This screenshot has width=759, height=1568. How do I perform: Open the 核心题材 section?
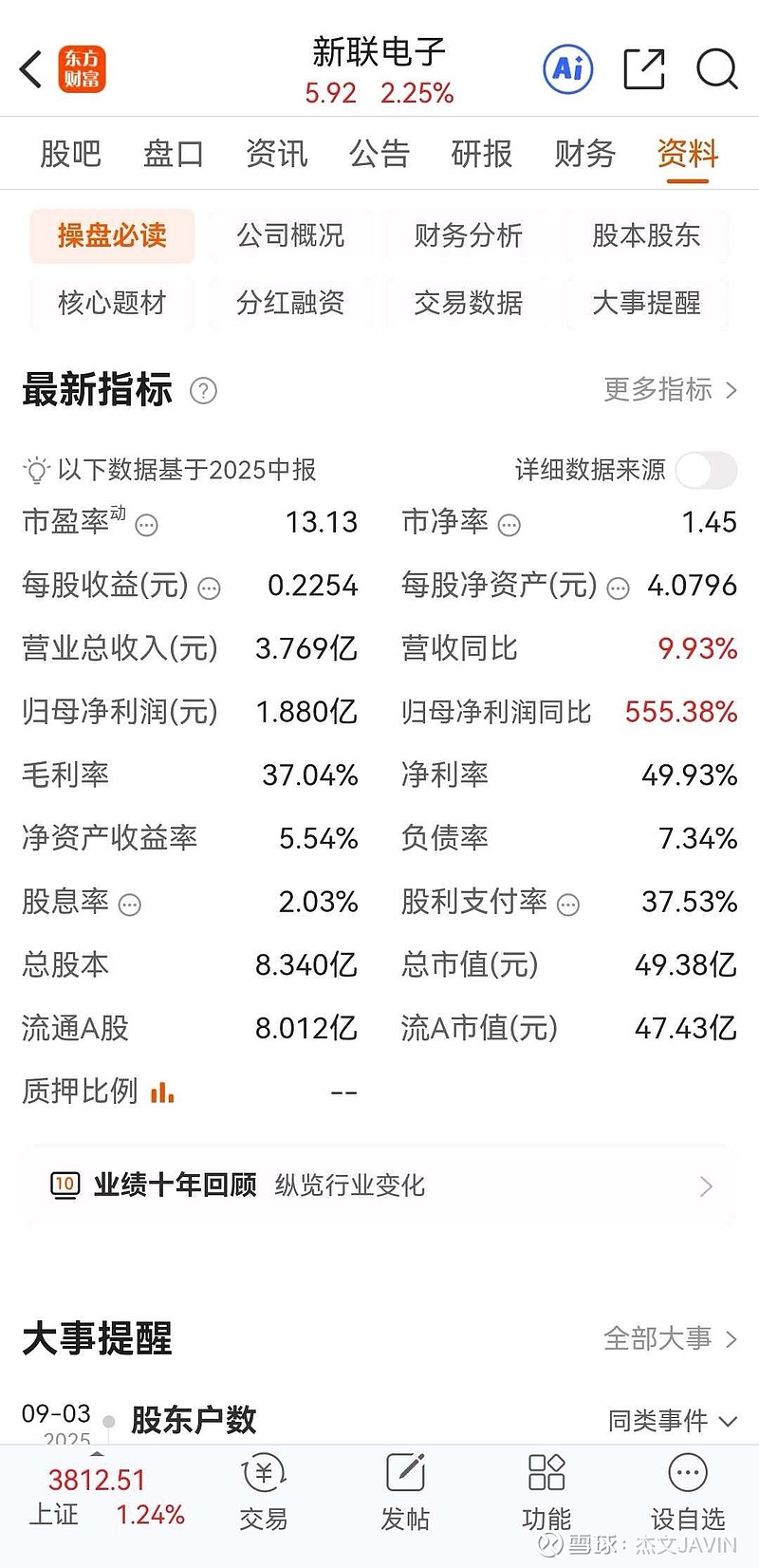[112, 303]
